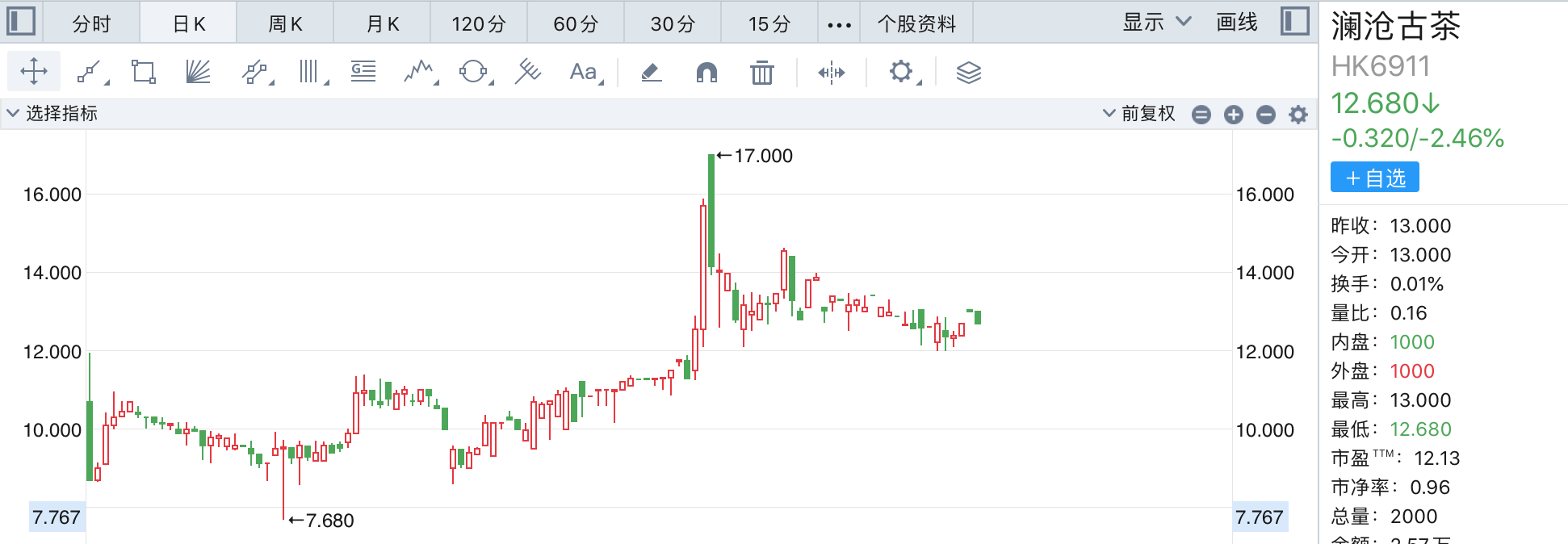Select the 周K weekly chart tab
Image resolution: width=1568 pixels, height=544 pixels.
click(285, 23)
